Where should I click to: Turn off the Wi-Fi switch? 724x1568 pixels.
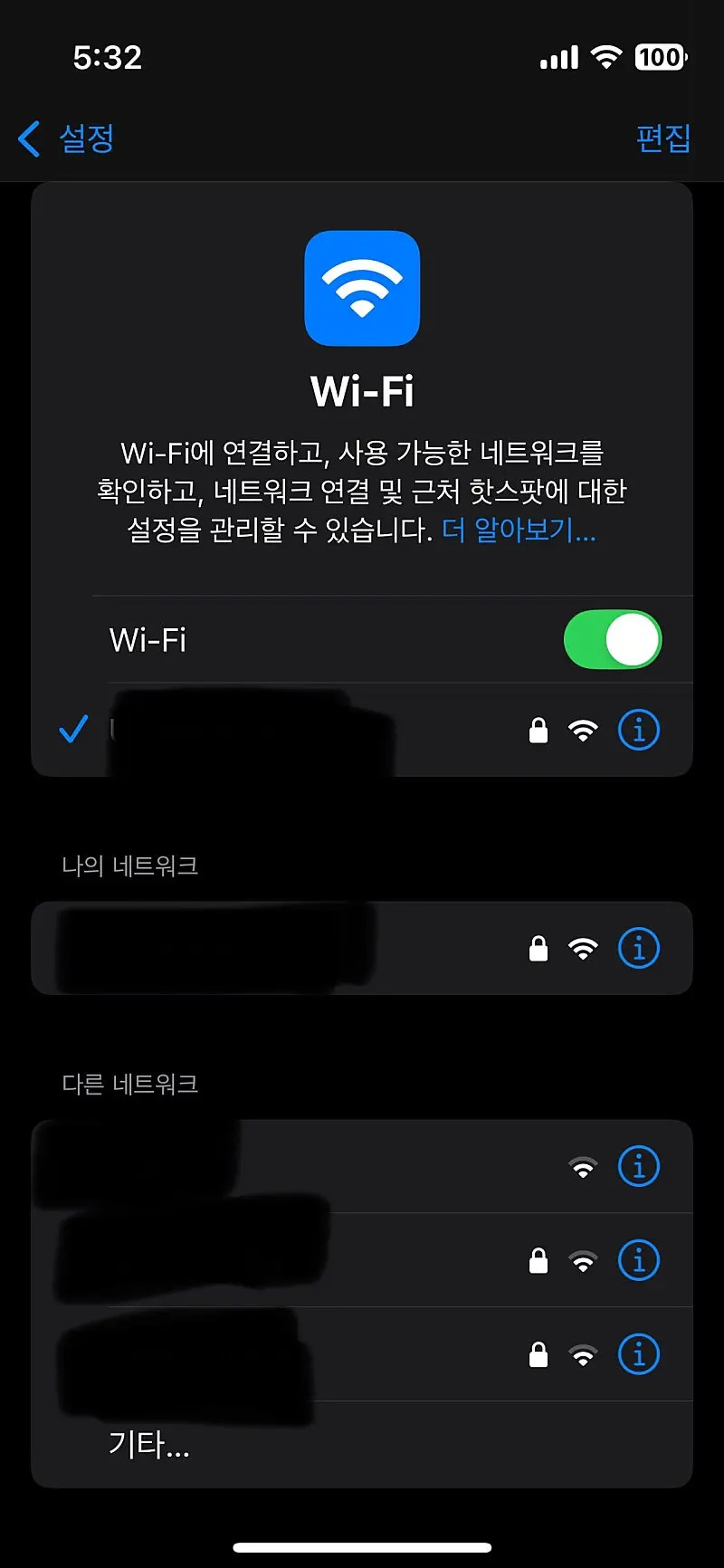point(613,640)
